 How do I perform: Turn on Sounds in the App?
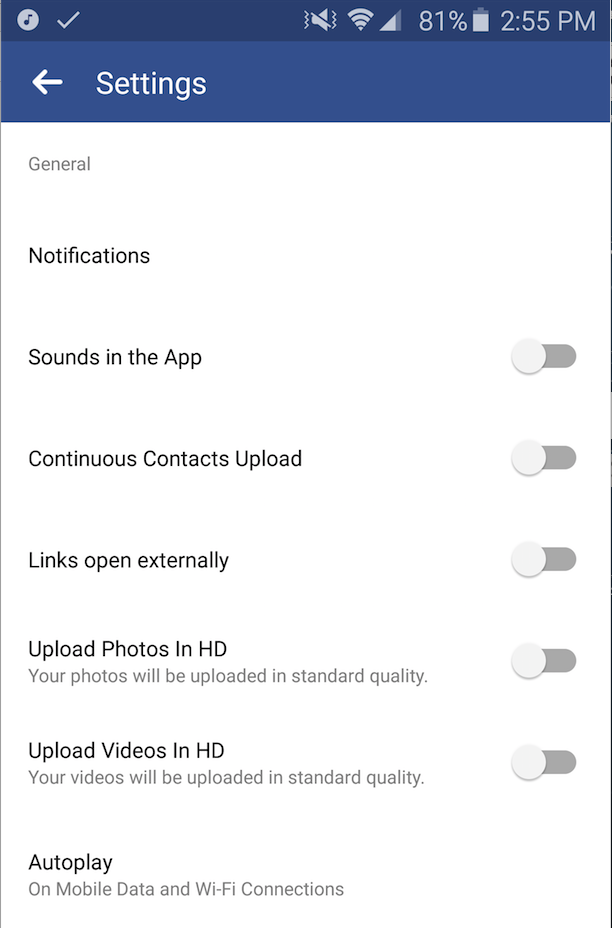click(544, 357)
